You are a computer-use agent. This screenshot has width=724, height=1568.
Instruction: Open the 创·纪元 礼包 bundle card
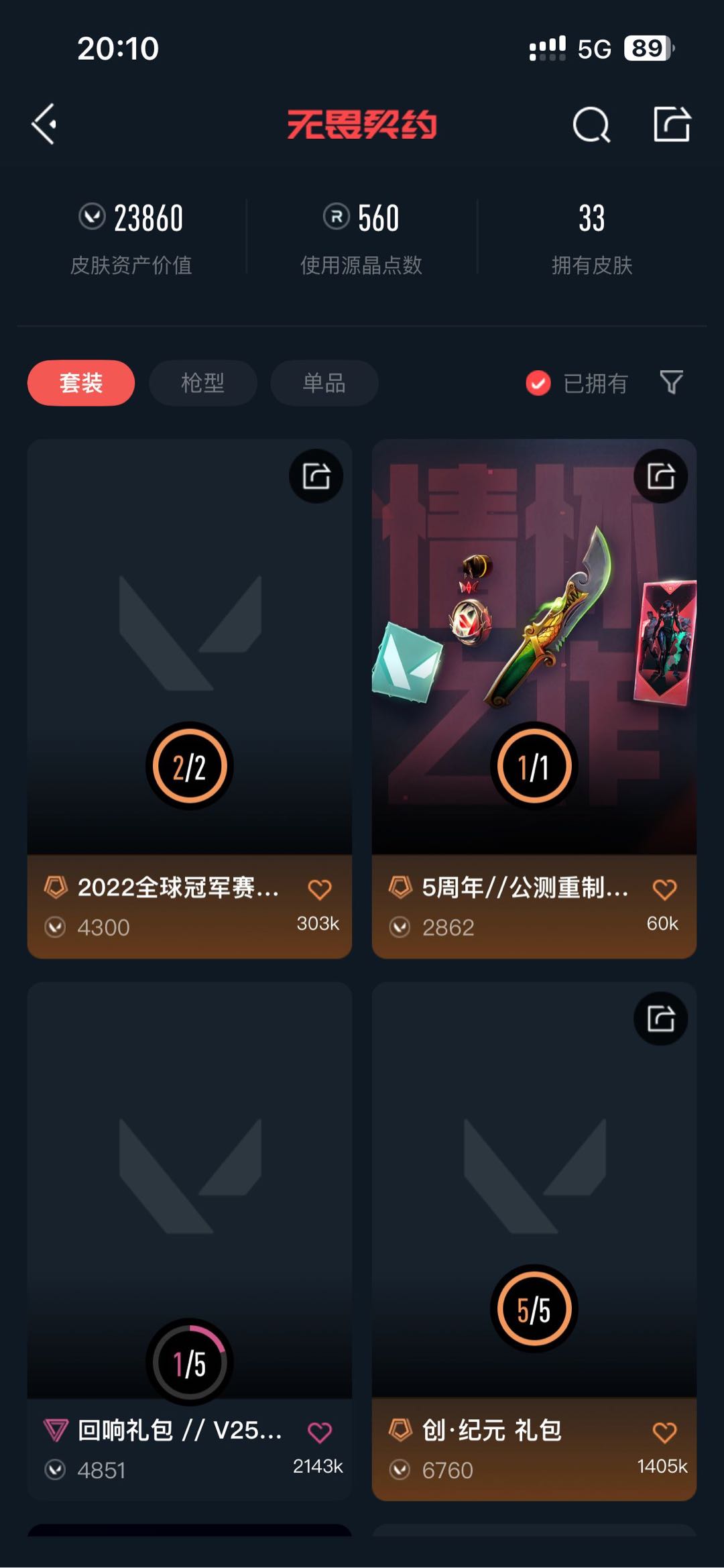coord(534,1241)
